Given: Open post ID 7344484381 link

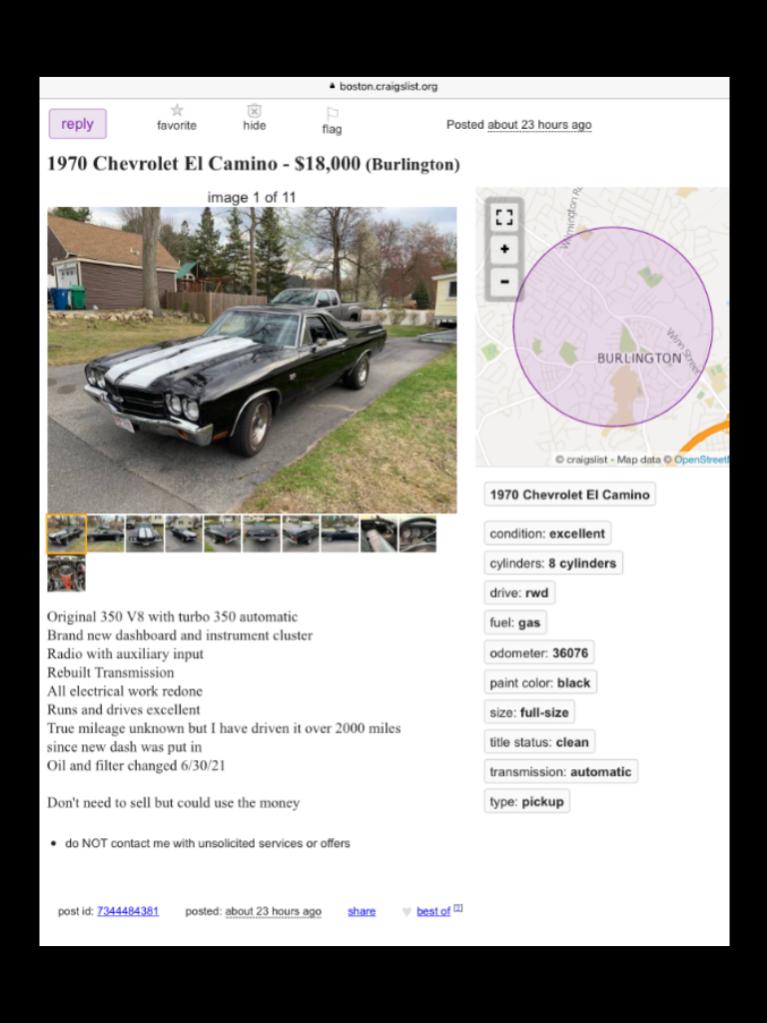Looking at the screenshot, I should click(x=128, y=911).
